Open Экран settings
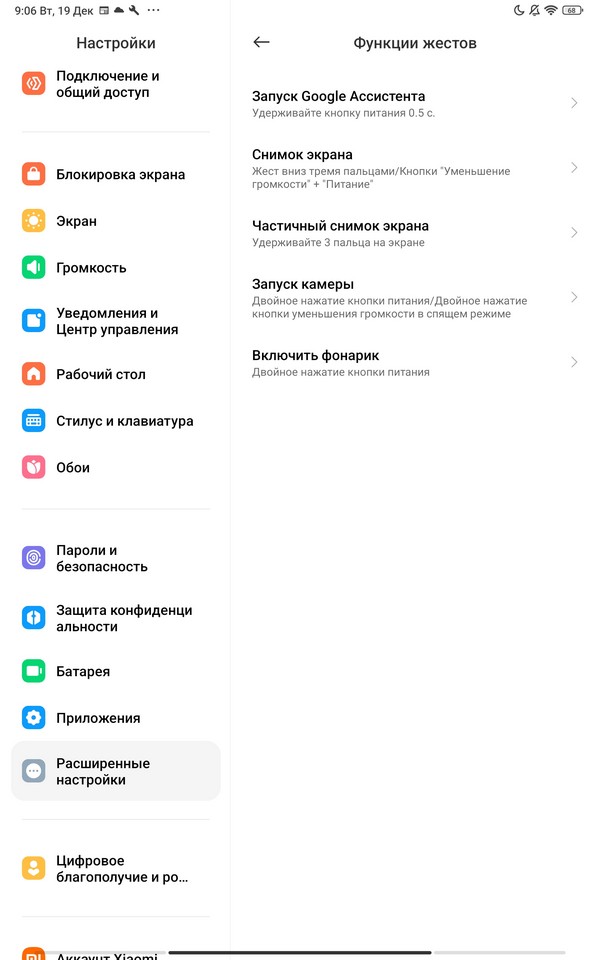 click(76, 221)
